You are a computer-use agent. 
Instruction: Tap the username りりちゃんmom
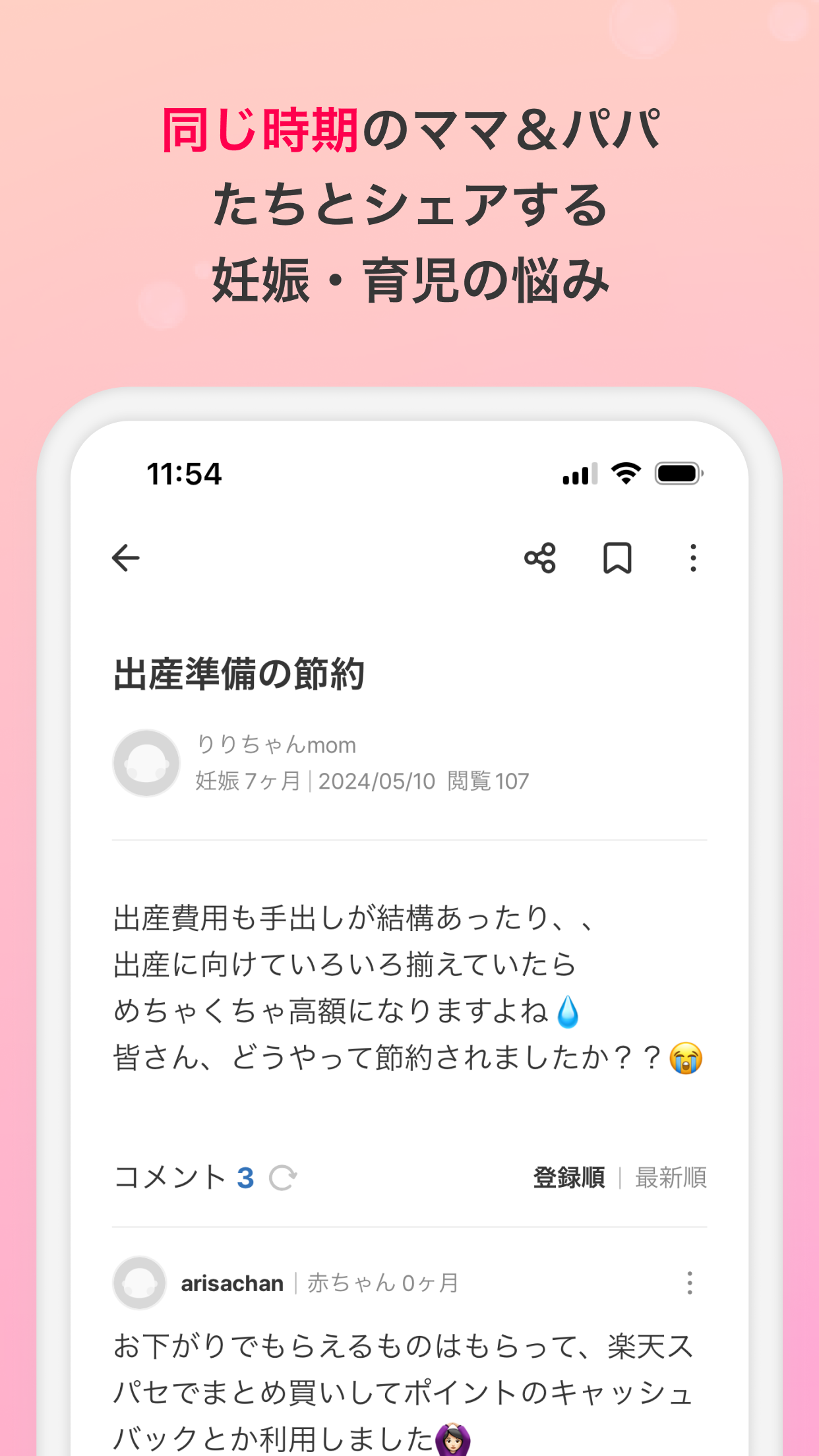tap(277, 744)
